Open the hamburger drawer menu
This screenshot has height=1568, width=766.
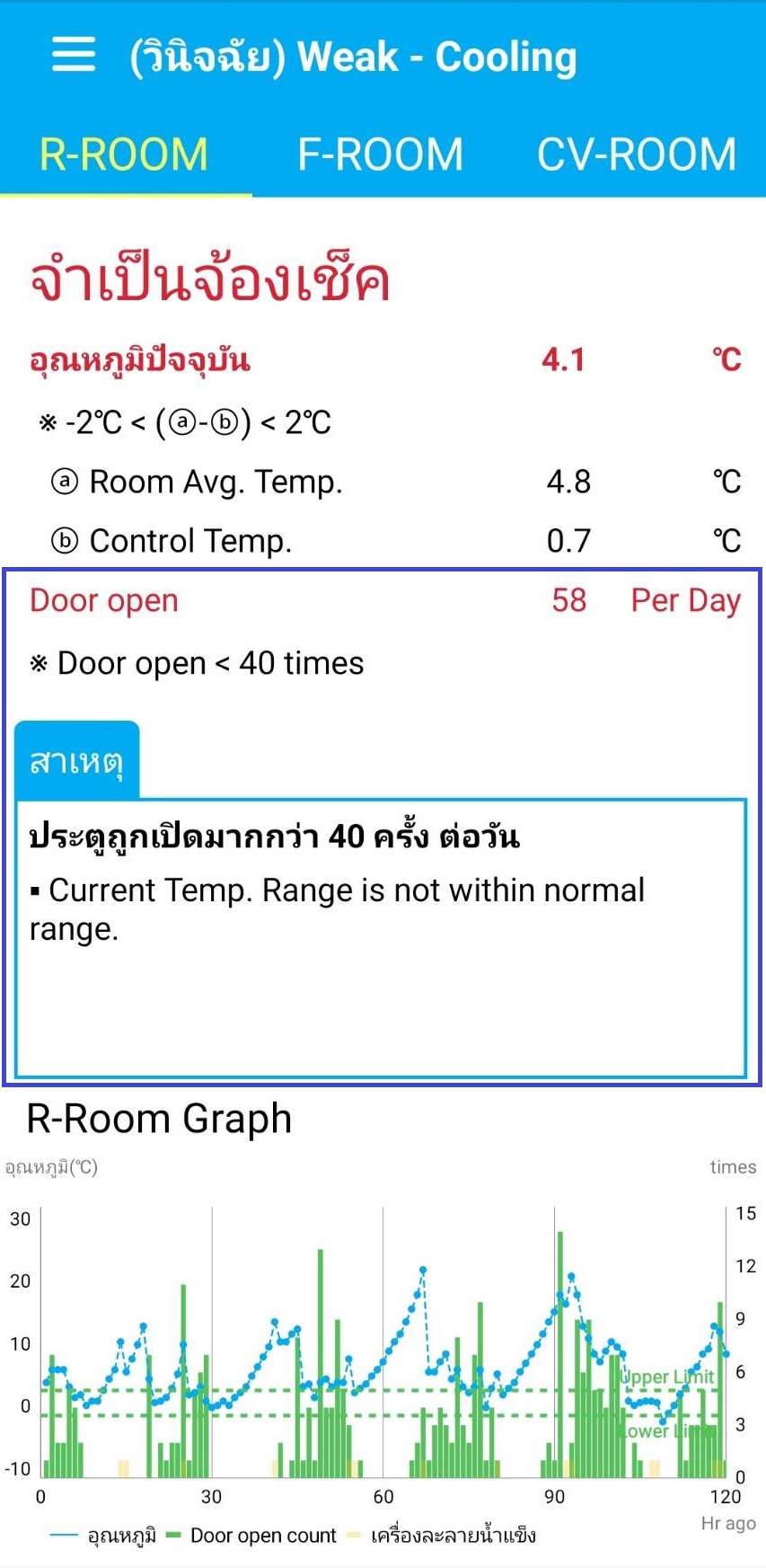(74, 56)
